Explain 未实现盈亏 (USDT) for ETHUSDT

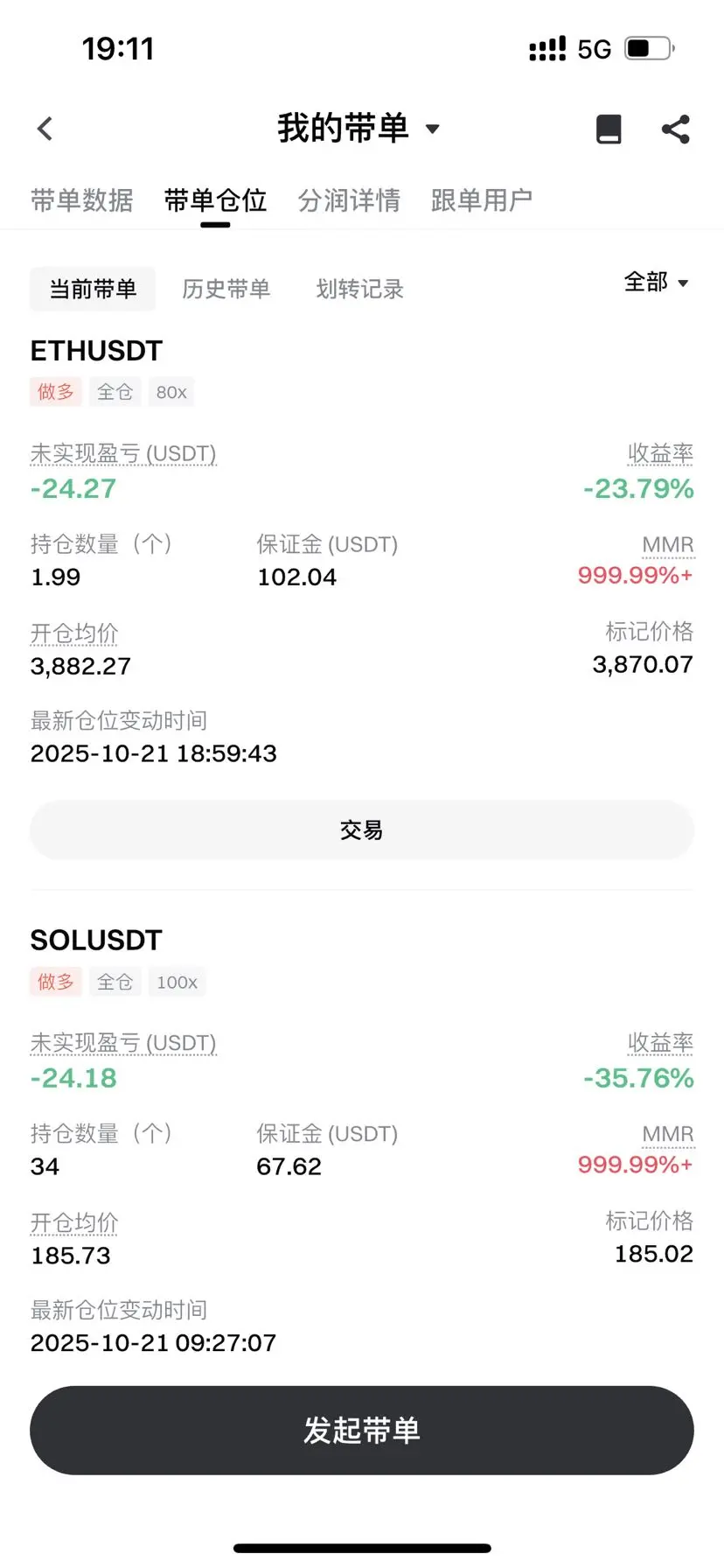point(123,453)
